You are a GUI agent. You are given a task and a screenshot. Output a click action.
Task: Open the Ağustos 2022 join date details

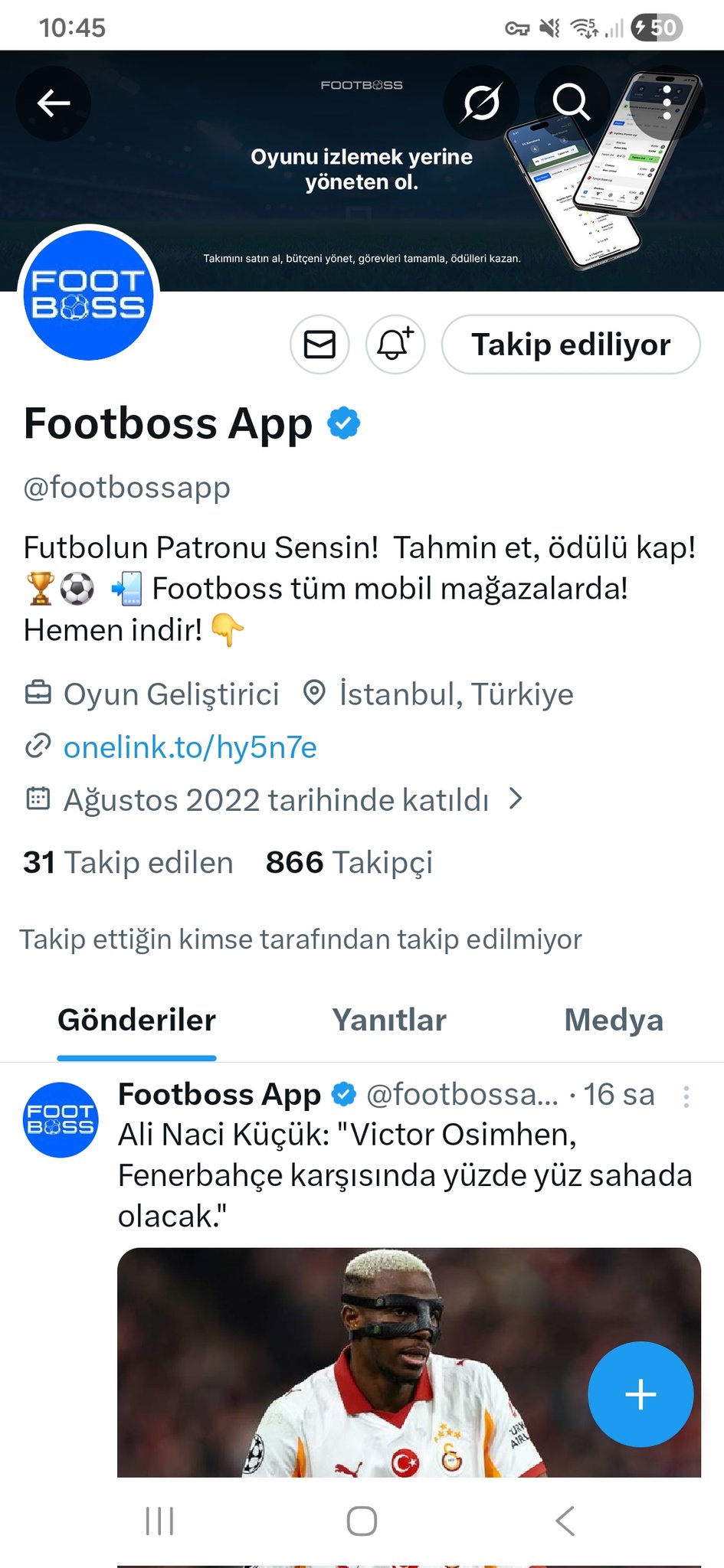[276, 800]
